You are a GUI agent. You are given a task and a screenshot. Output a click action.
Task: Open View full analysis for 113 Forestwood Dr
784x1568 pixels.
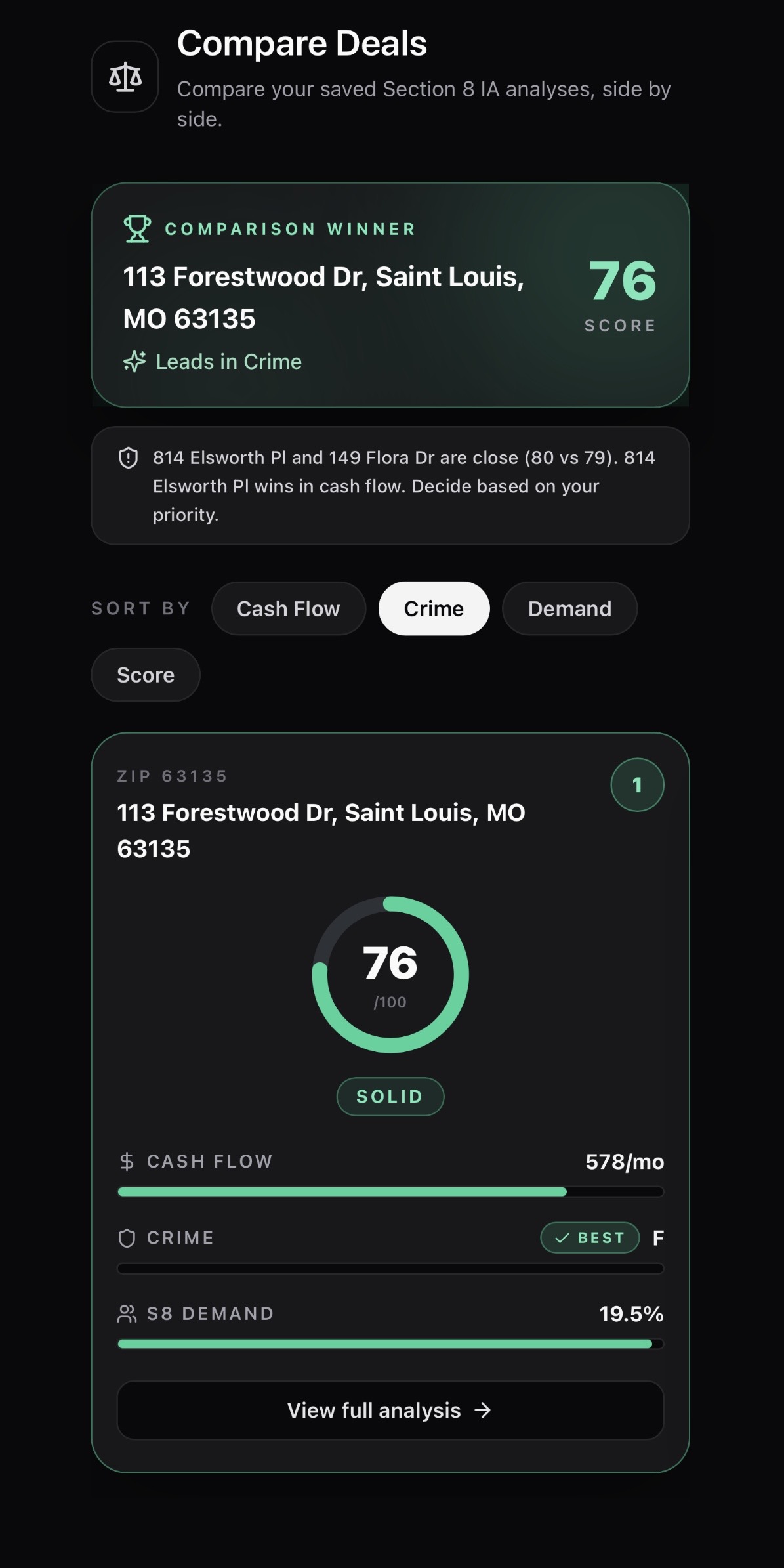tap(390, 1410)
